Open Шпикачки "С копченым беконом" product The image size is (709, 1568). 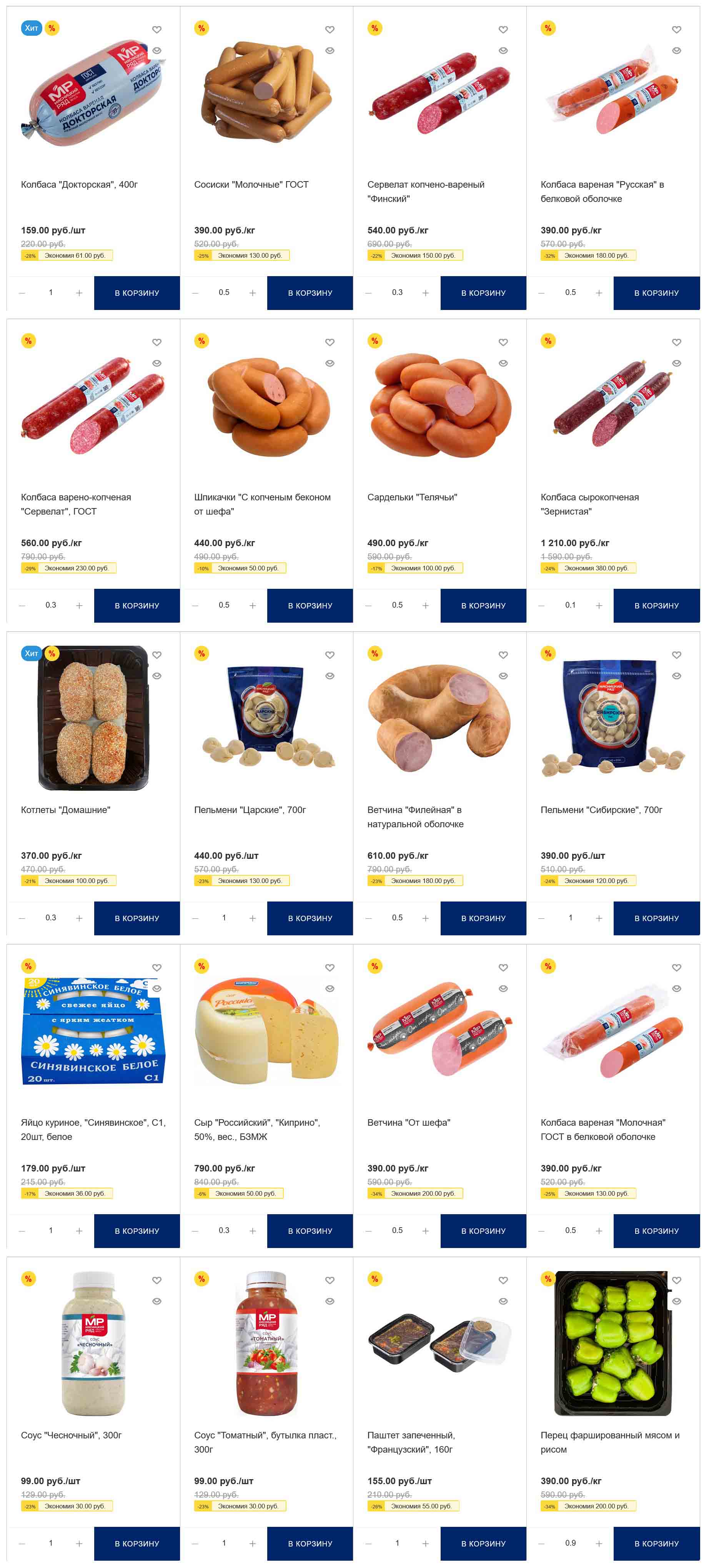(262, 504)
